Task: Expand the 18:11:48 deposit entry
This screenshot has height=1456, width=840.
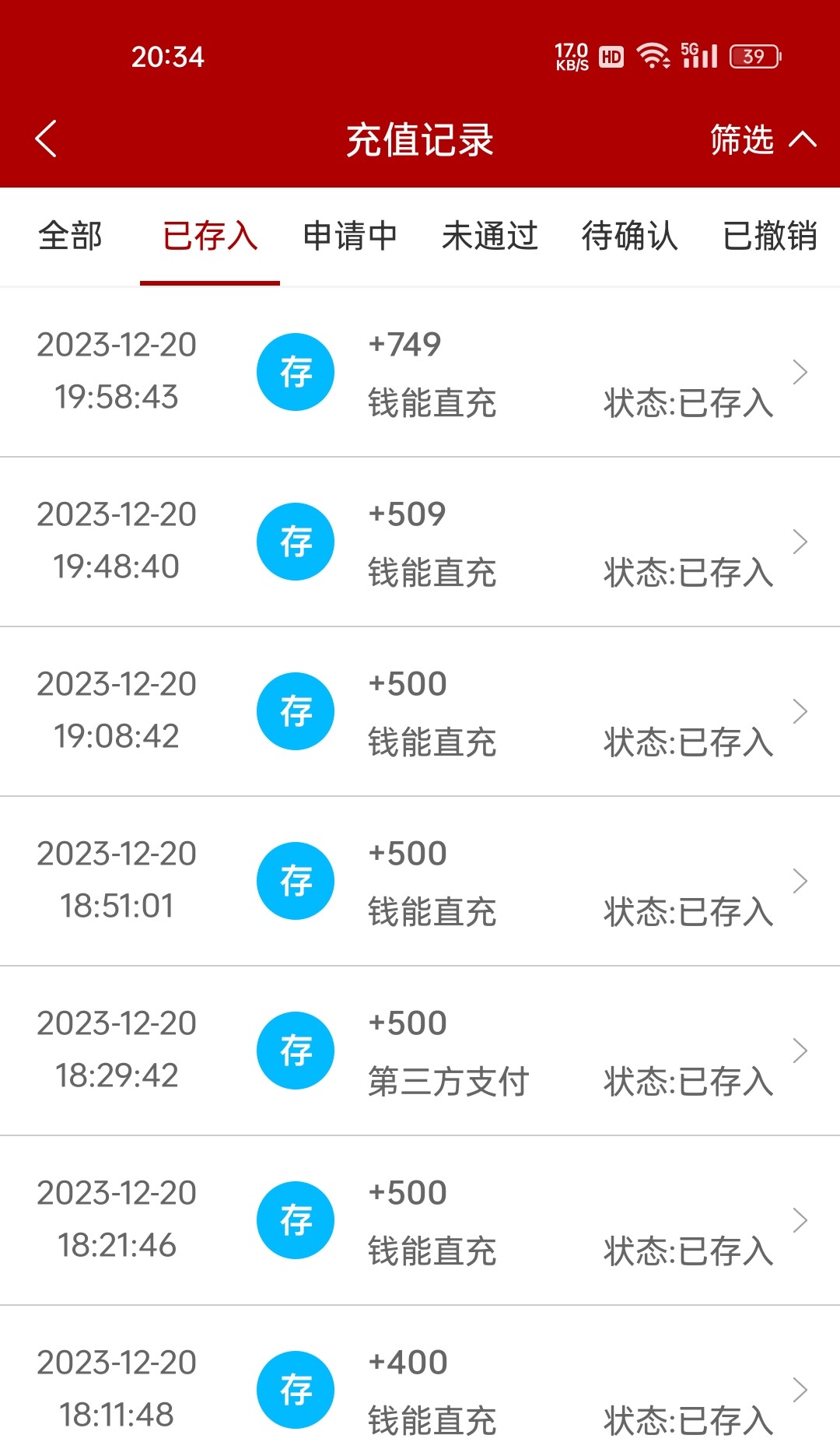Action: (x=801, y=1389)
